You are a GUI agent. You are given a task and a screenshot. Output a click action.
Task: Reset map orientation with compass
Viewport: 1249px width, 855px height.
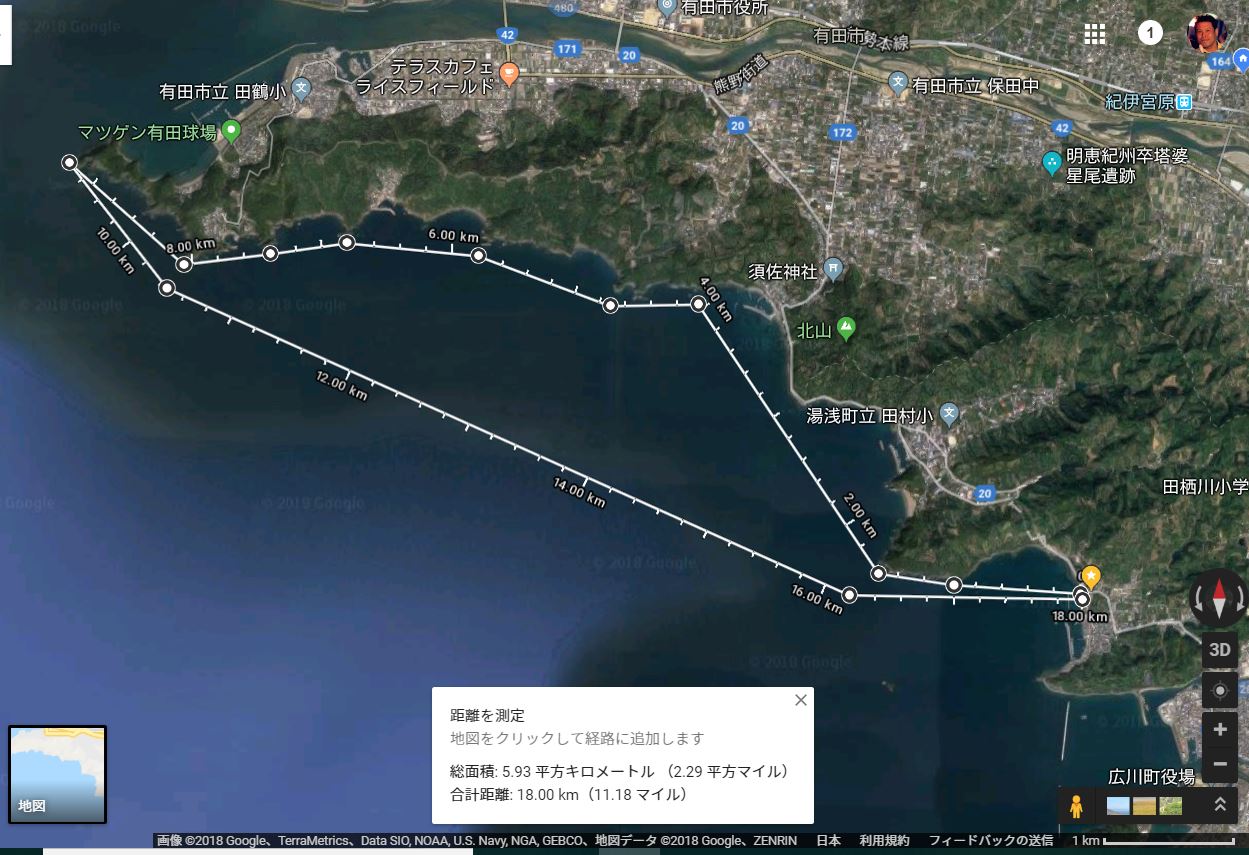1219,599
